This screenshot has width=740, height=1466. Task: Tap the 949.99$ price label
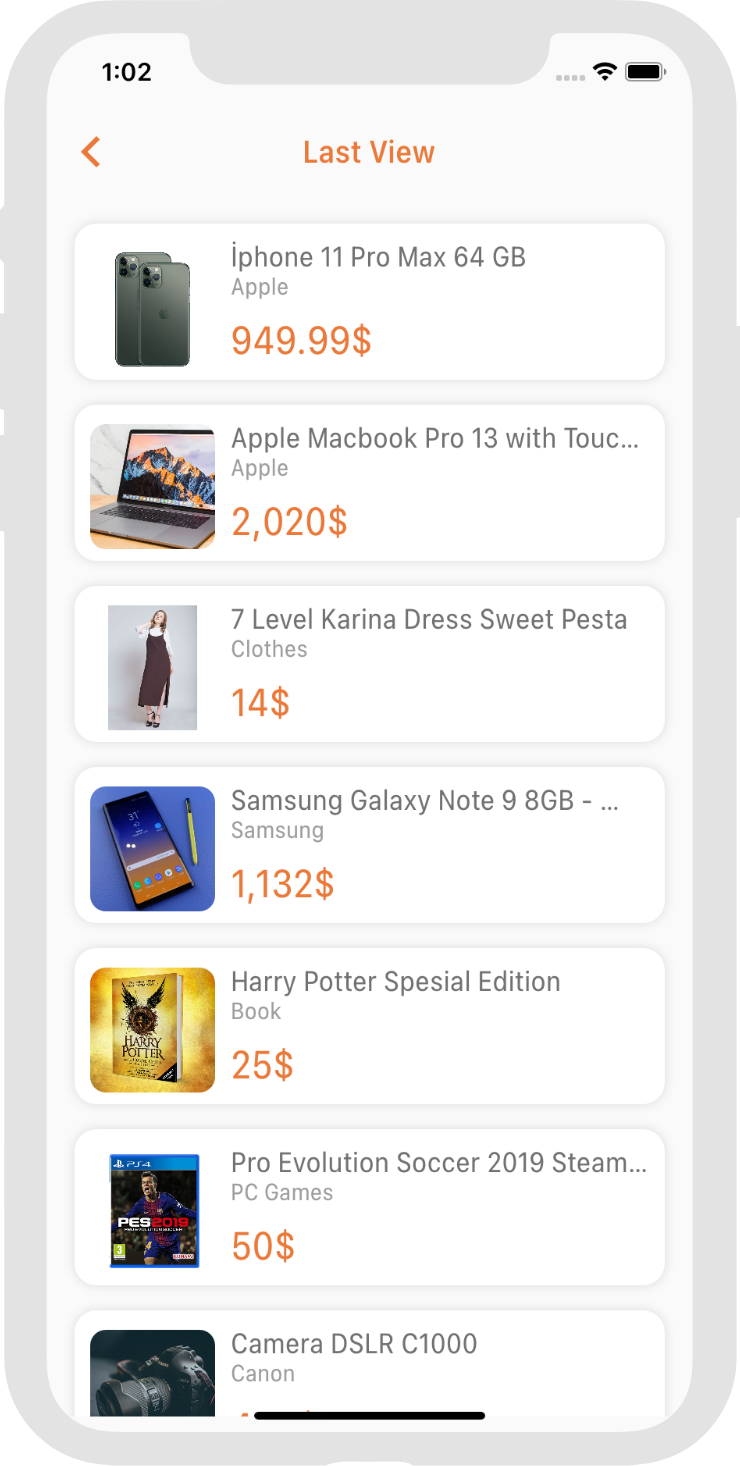301,341
